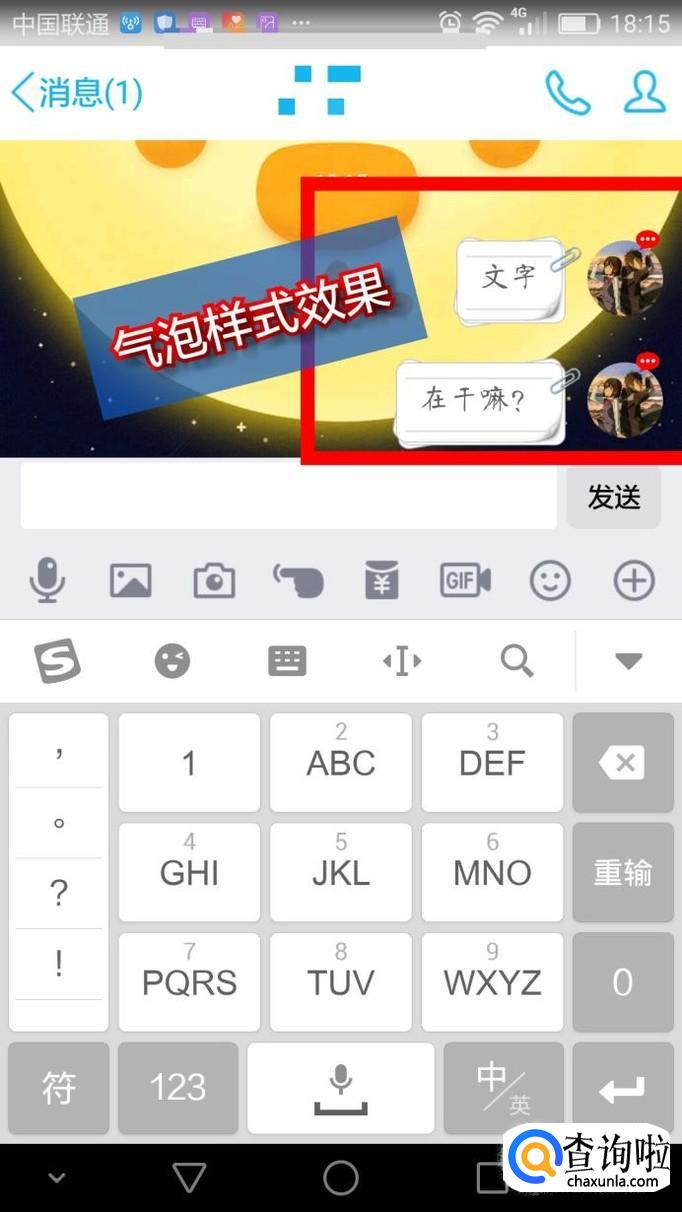Go back to the 消息 list
This screenshot has height=1212, width=682.
[x=76, y=93]
